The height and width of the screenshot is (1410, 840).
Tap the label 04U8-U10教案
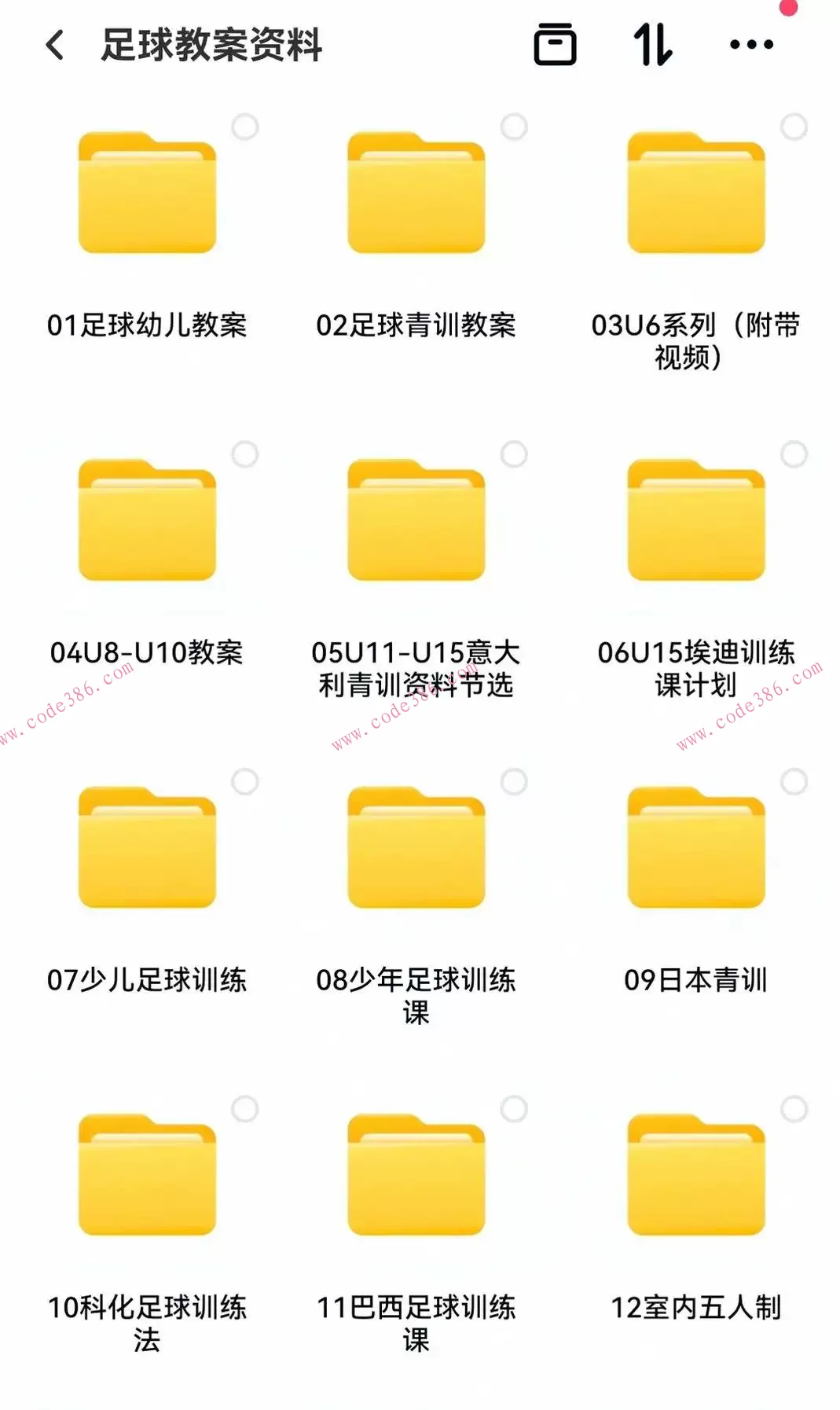(147, 652)
